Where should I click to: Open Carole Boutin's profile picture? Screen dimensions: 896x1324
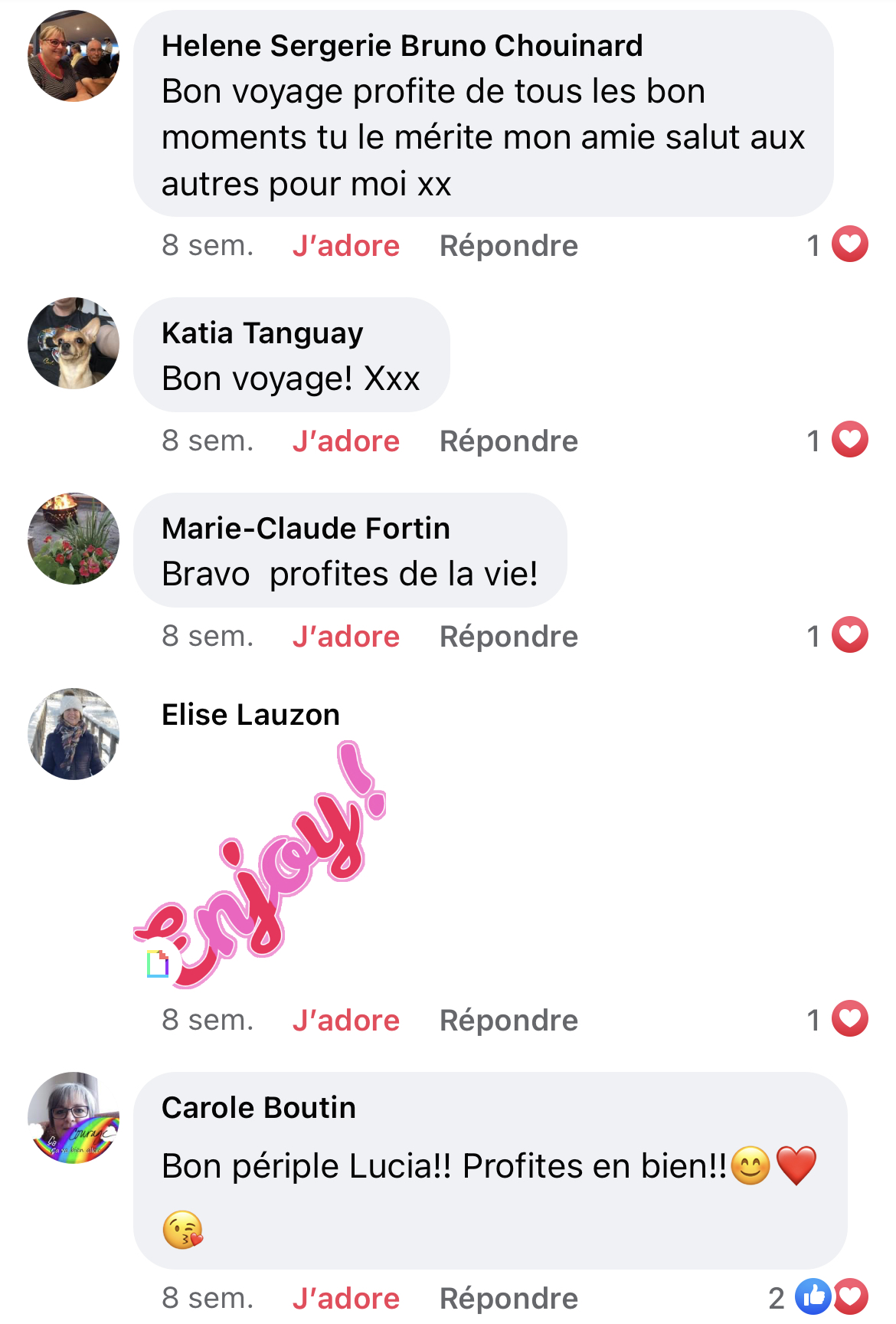click(x=74, y=1118)
